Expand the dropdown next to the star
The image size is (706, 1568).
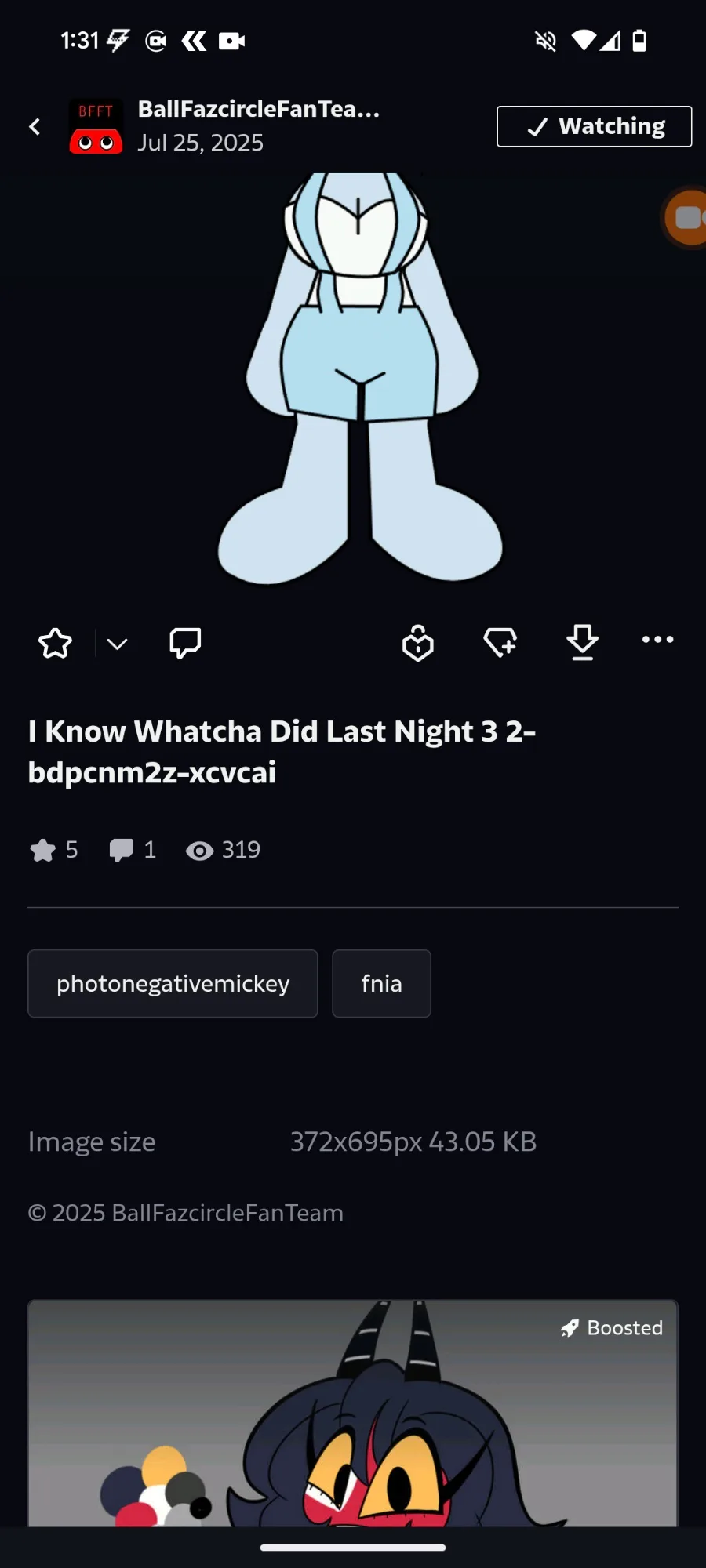[118, 644]
